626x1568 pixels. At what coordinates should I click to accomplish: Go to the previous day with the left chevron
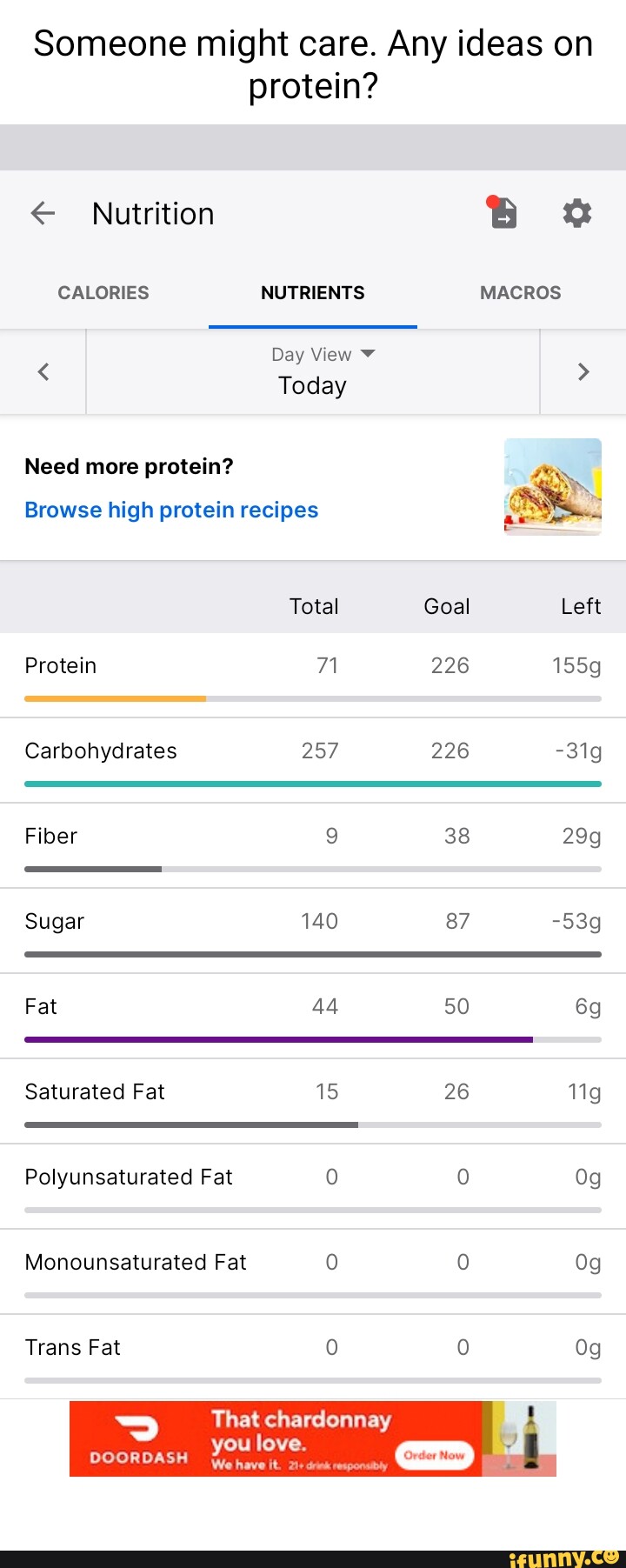(42, 371)
